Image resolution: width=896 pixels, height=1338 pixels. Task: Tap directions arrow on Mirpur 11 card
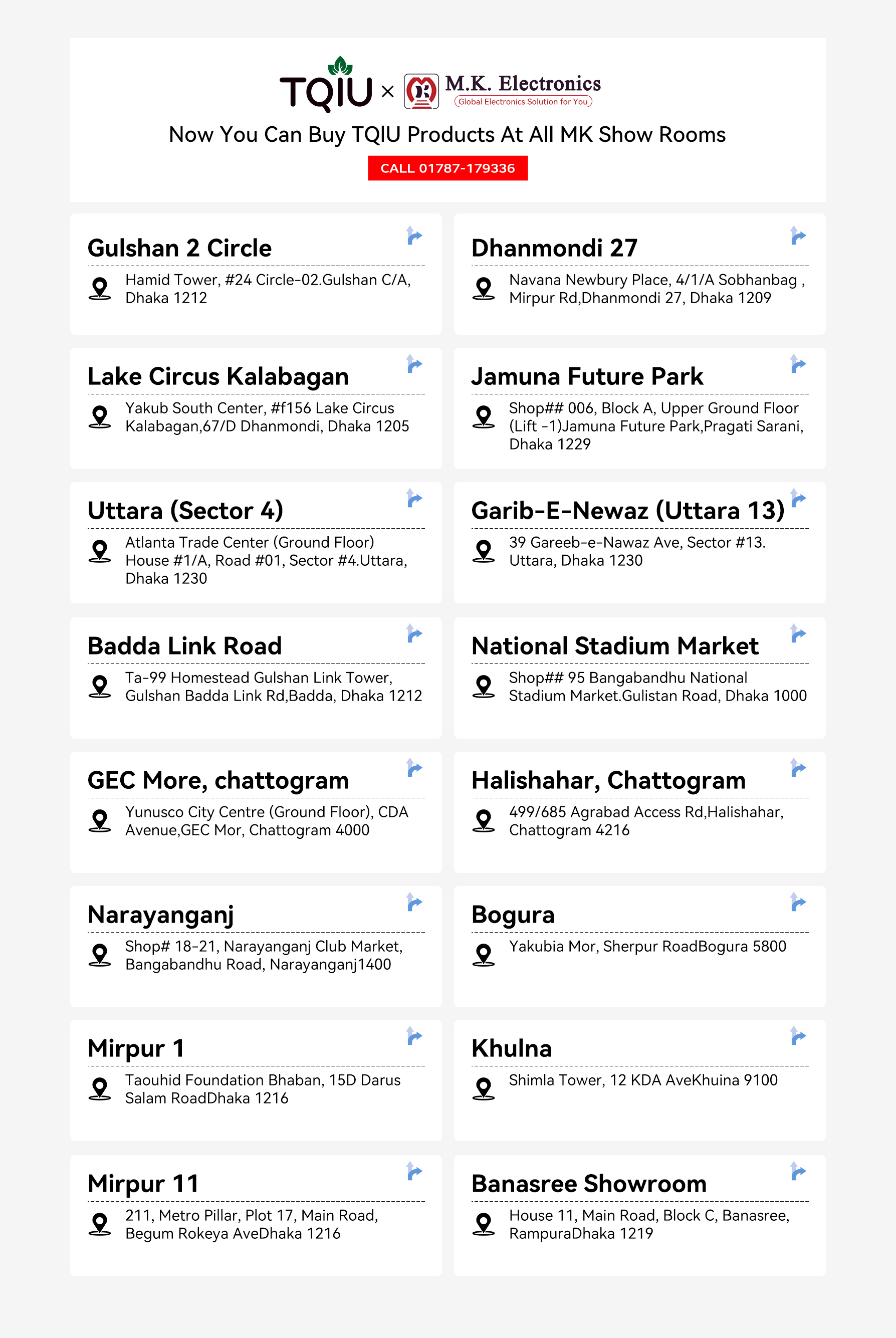414,1171
